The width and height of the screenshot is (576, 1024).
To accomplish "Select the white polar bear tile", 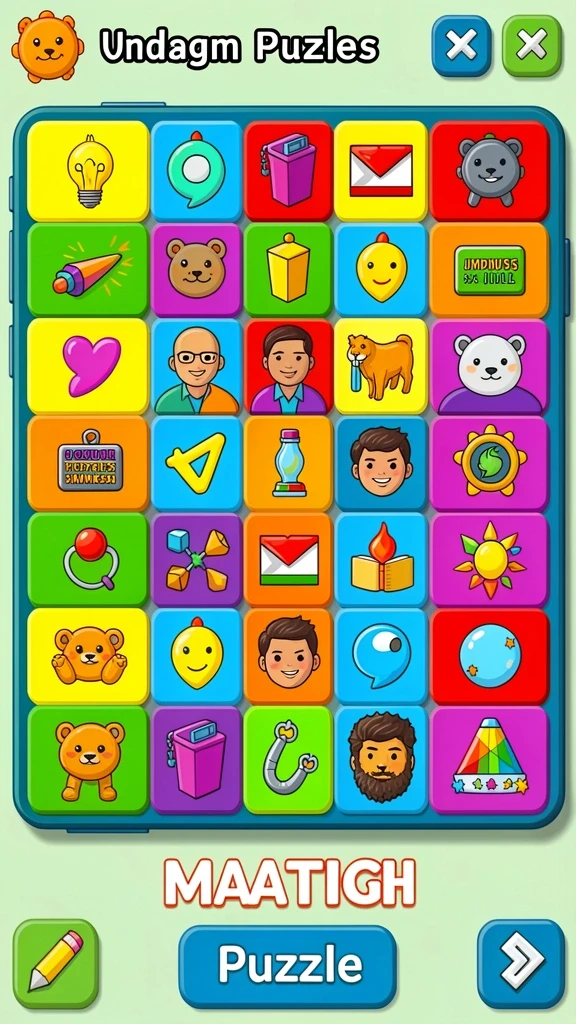I will (x=489, y=366).
